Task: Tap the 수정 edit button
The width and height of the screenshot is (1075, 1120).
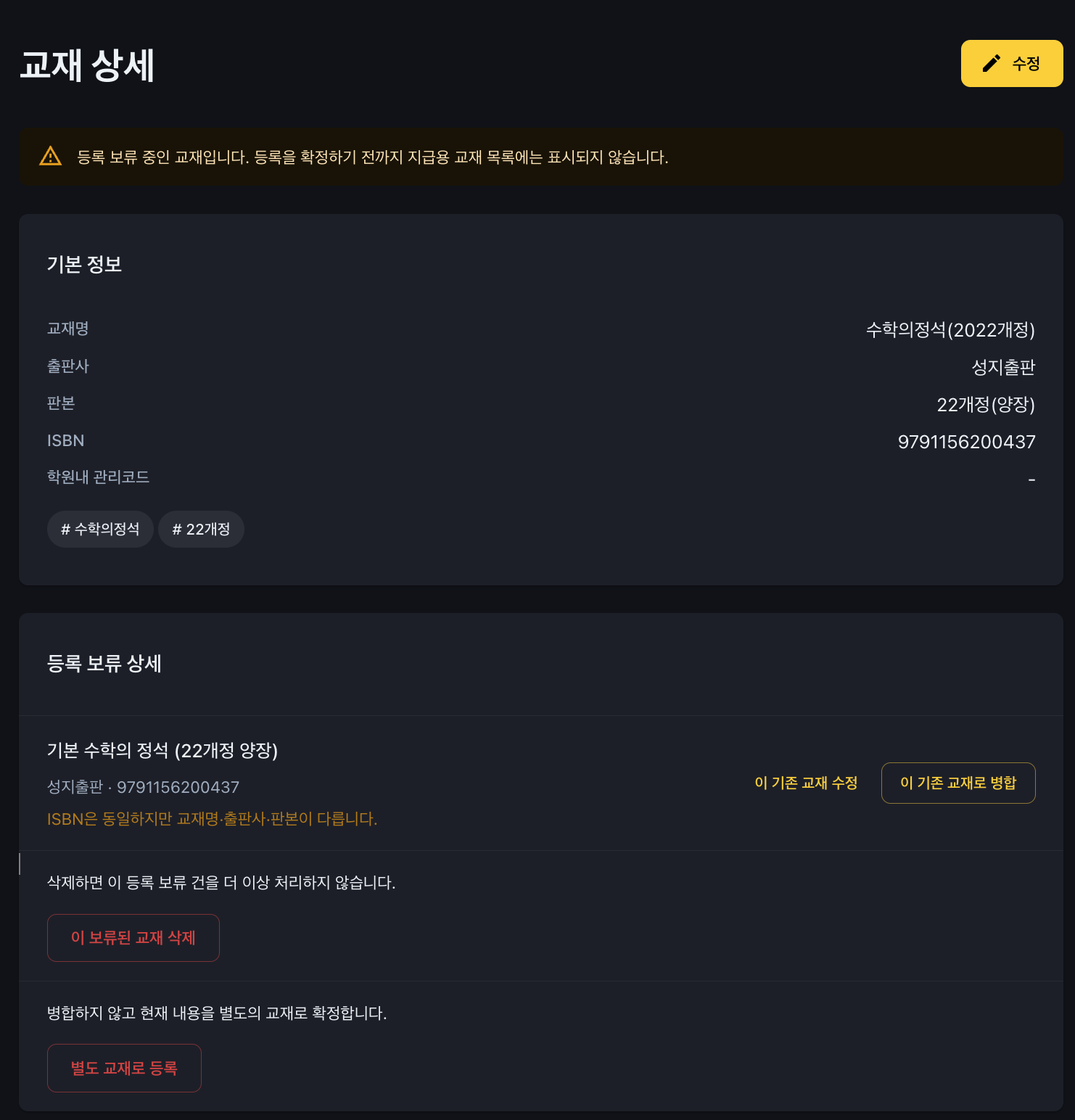Action: (x=1012, y=64)
